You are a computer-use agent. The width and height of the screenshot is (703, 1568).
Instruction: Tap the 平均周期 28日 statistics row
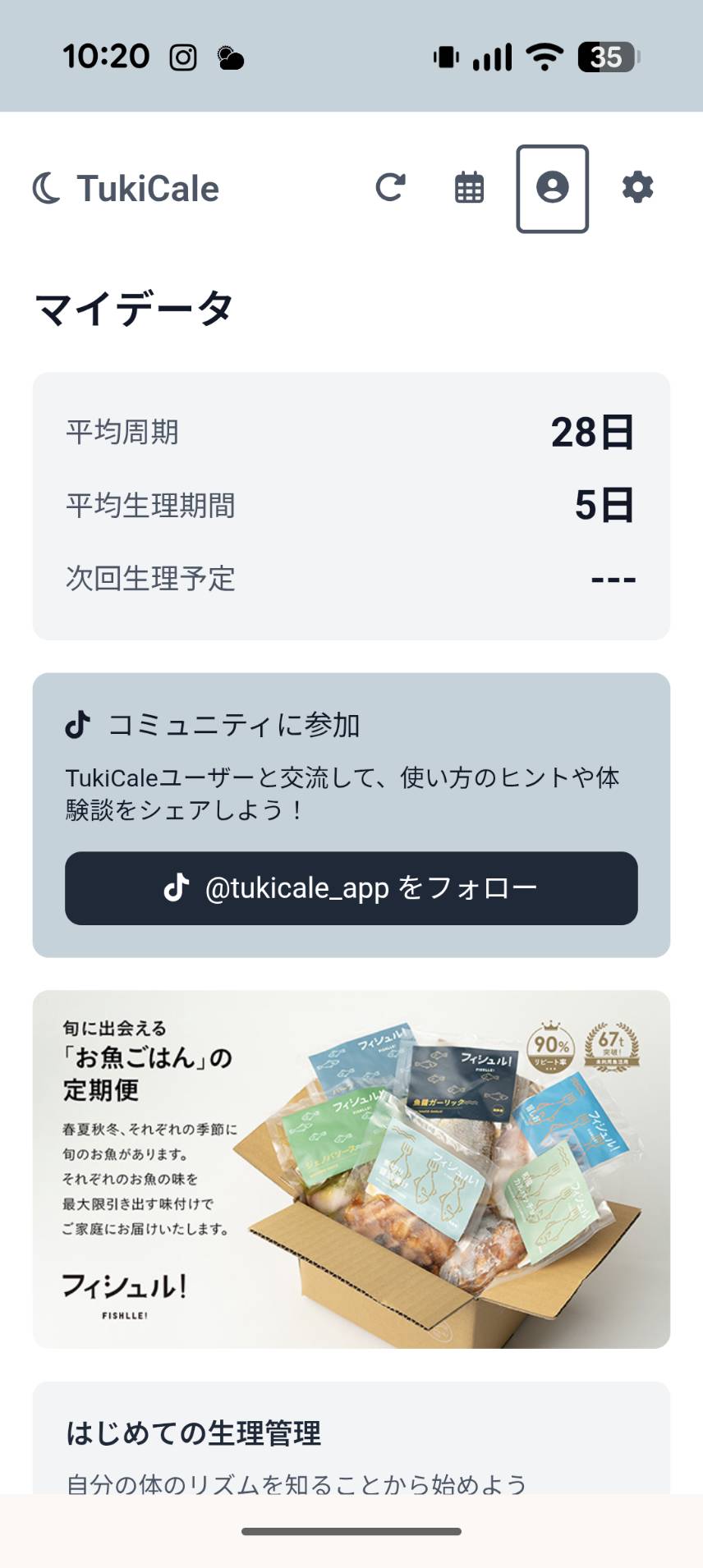tap(351, 433)
